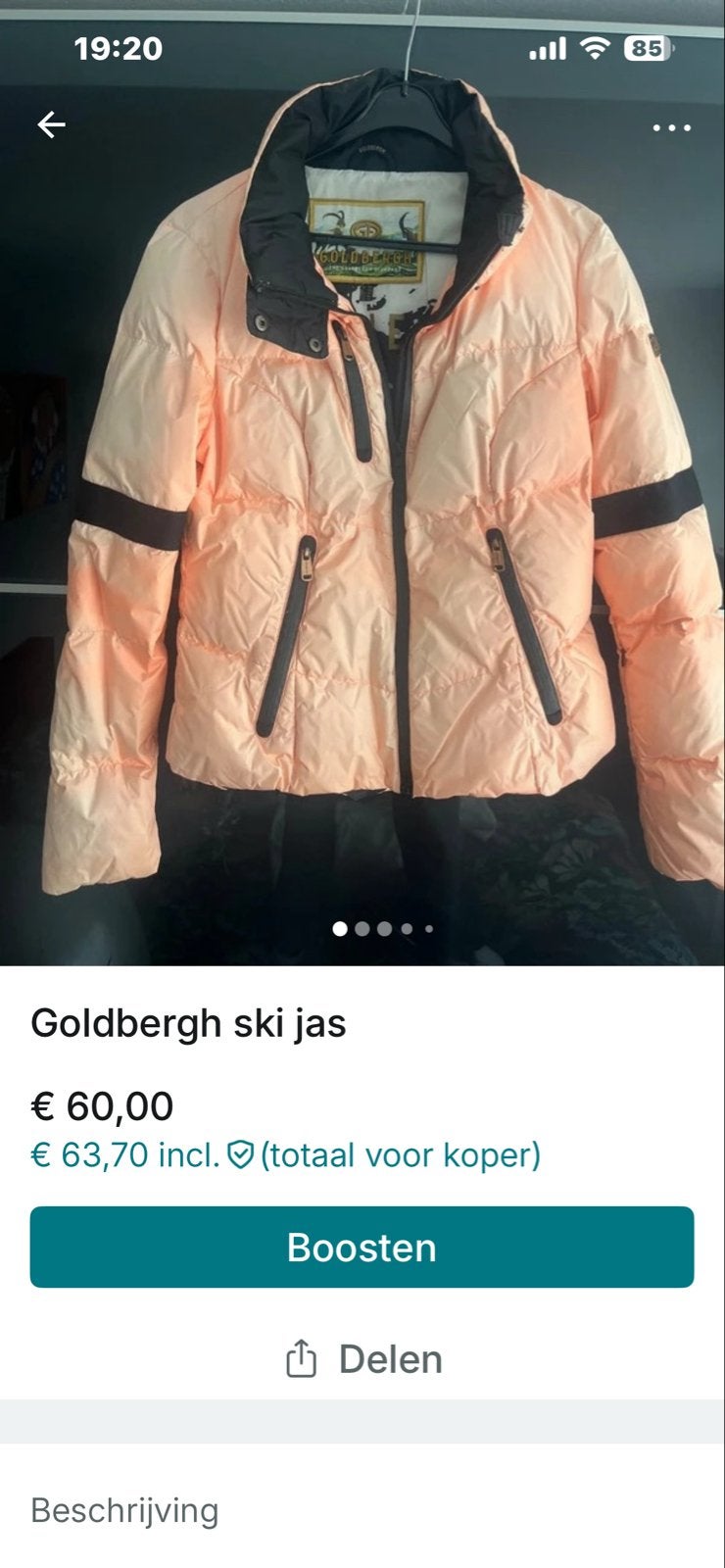Tap the buyer protection shield icon
This screenshot has height=1568, width=725.
tap(240, 1155)
